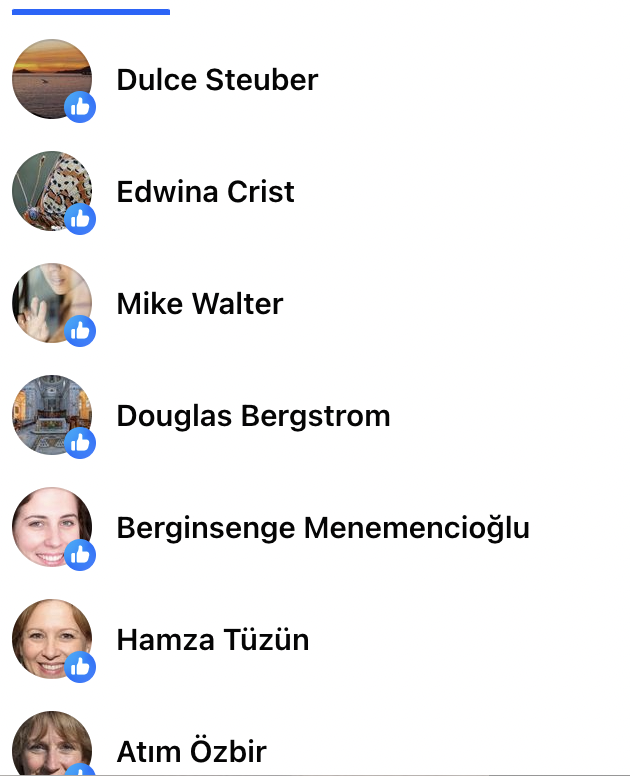View Edwina Crist's profile
The width and height of the screenshot is (630, 776).
click(205, 192)
